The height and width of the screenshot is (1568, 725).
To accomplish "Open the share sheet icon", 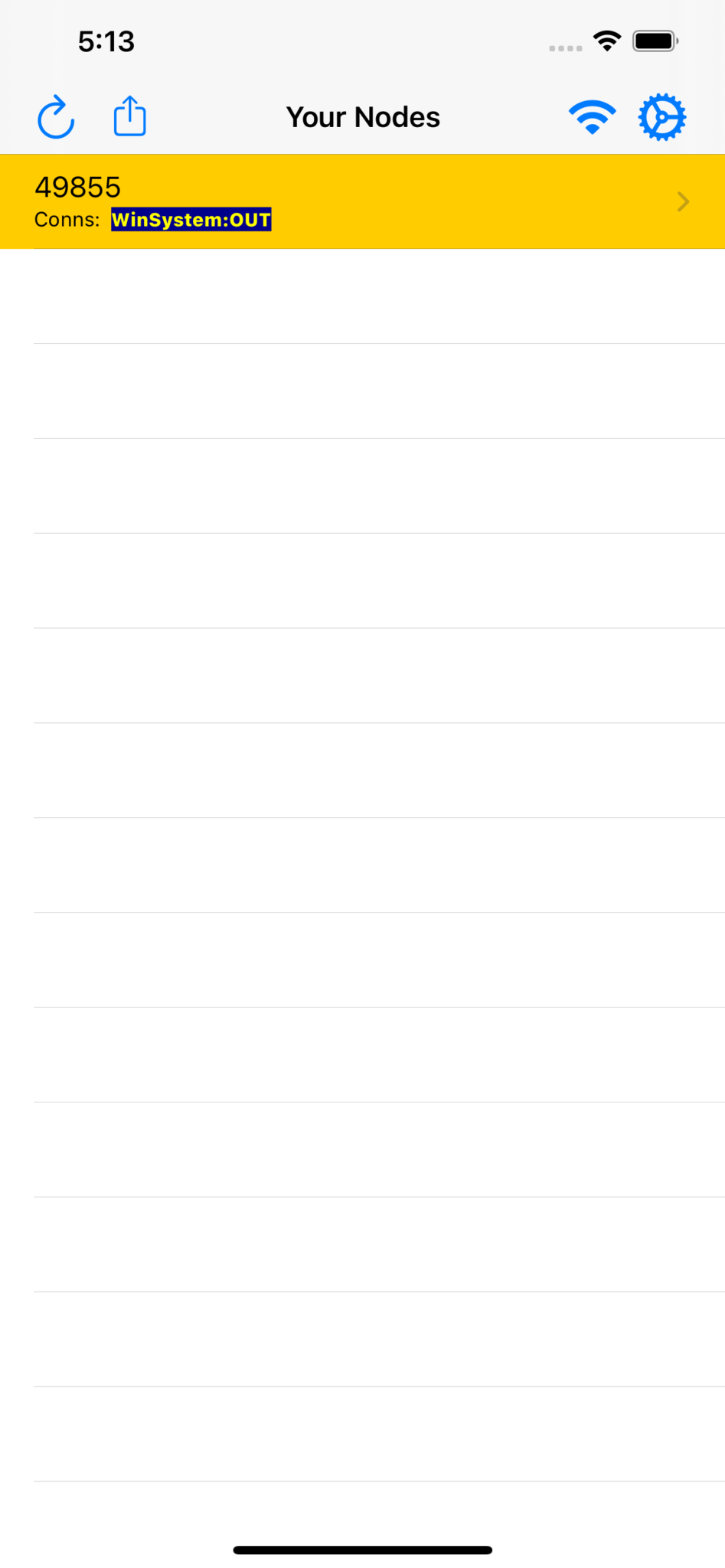I will [x=129, y=116].
